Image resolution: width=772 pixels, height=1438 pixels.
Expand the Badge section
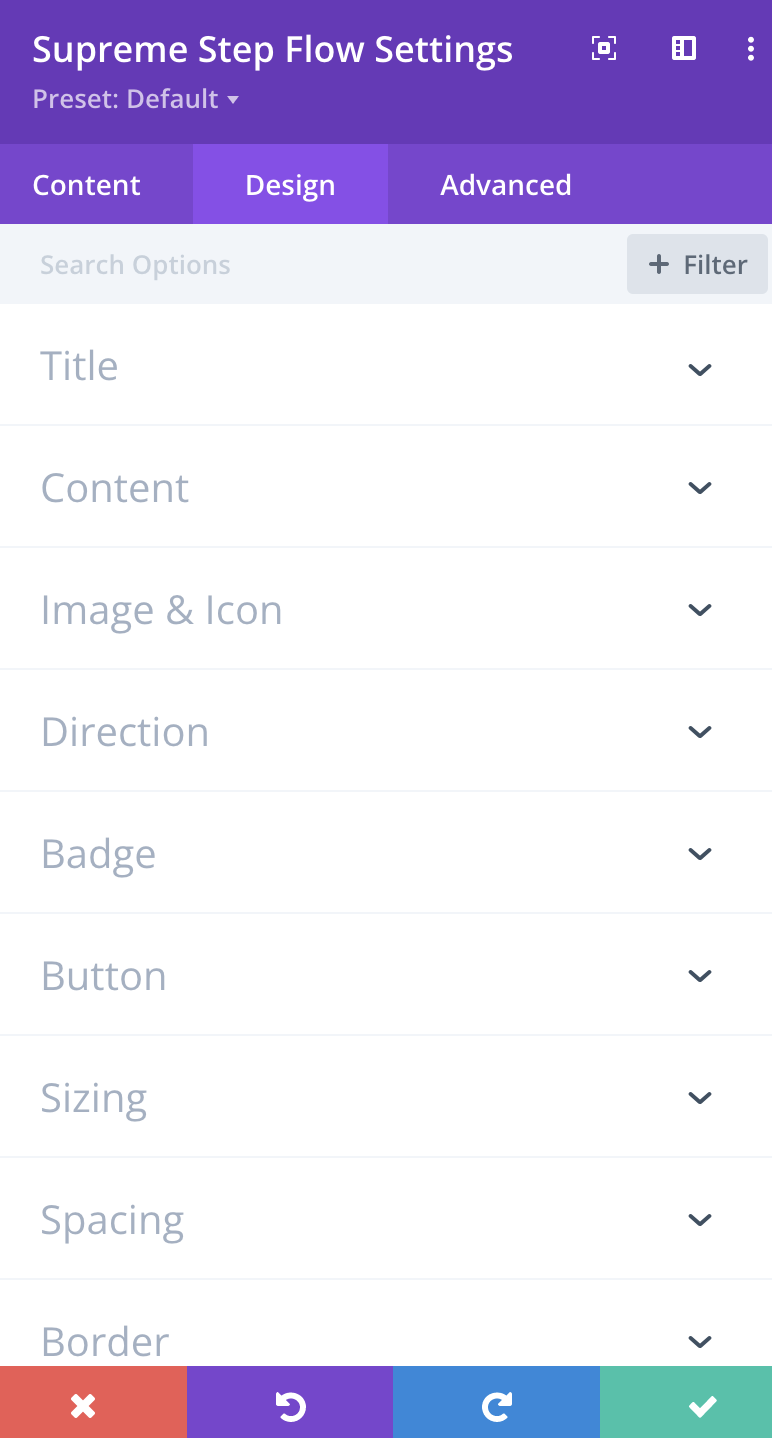click(386, 853)
